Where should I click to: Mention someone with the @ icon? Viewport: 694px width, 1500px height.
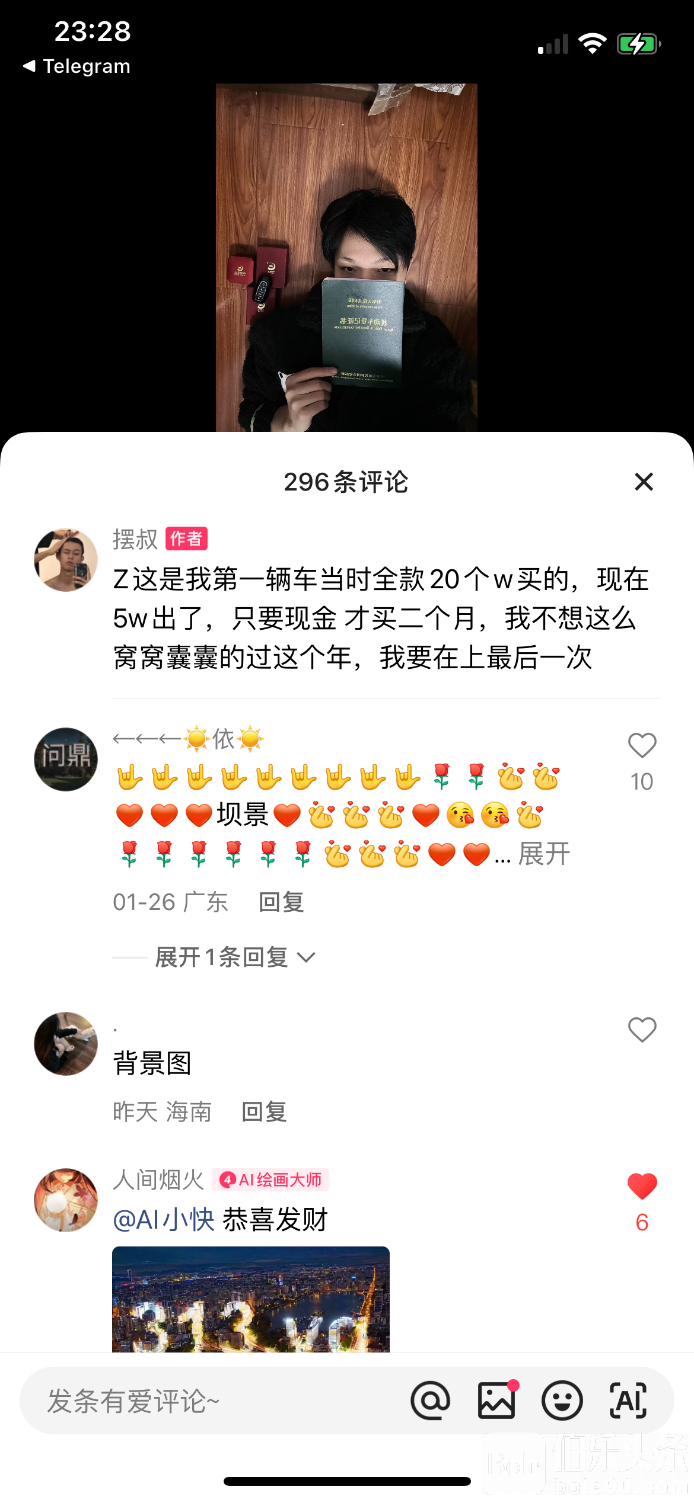(x=430, y=1401)
